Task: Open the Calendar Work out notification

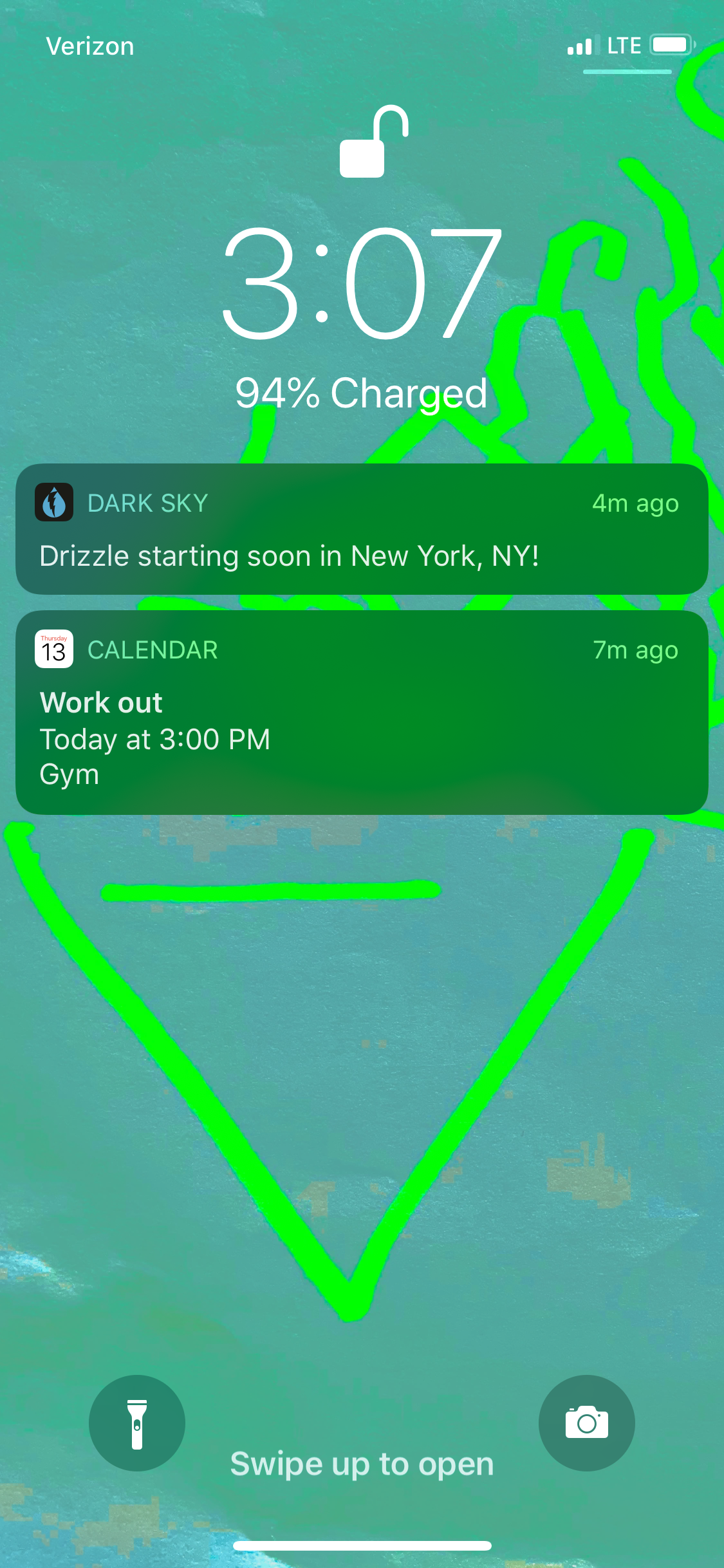Action: pos(362,713)
